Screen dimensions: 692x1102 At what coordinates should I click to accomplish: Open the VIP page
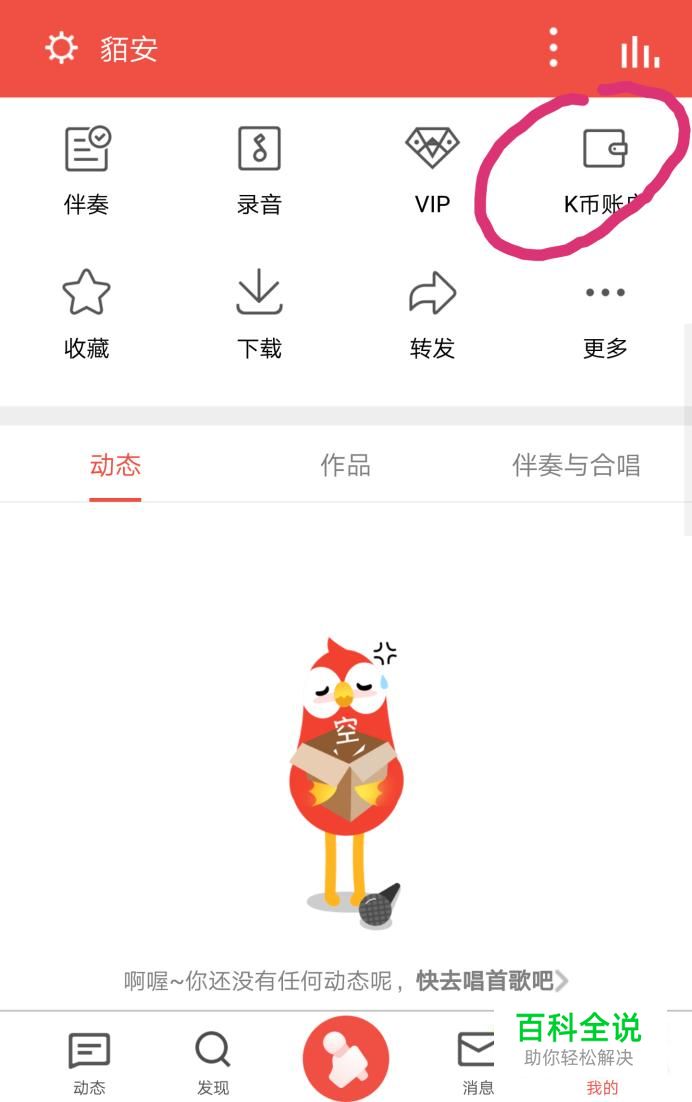(x=432, y=170)
